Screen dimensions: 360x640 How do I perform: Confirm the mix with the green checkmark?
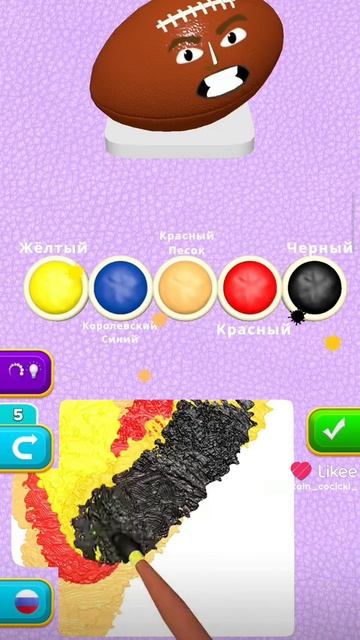[334, 431]
